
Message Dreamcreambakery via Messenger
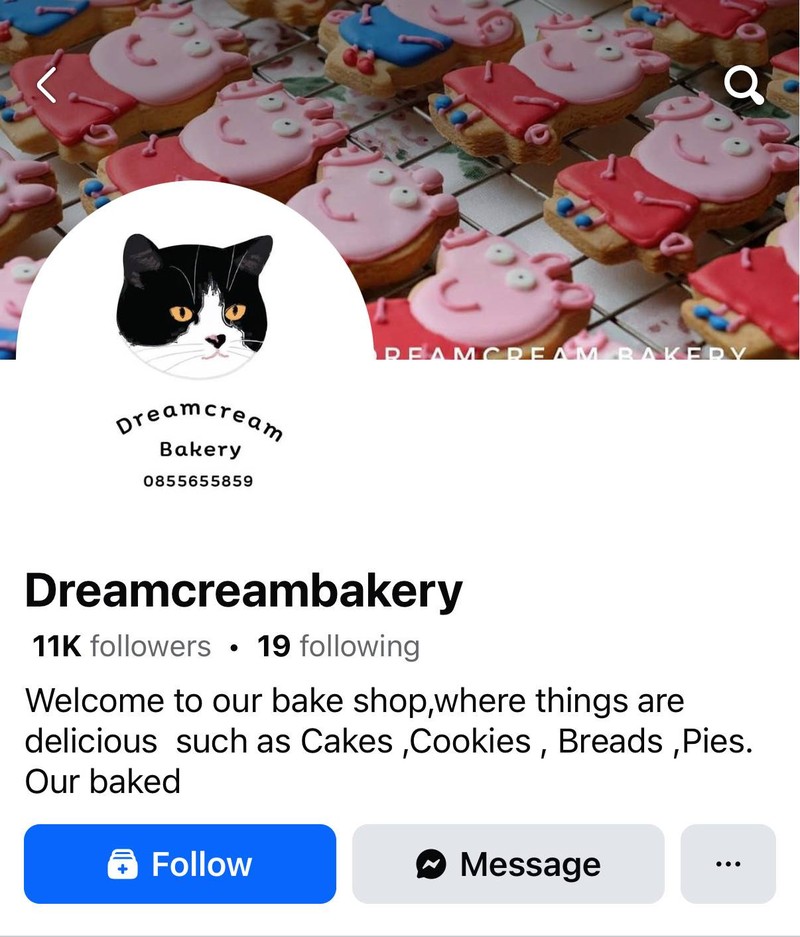508,864
